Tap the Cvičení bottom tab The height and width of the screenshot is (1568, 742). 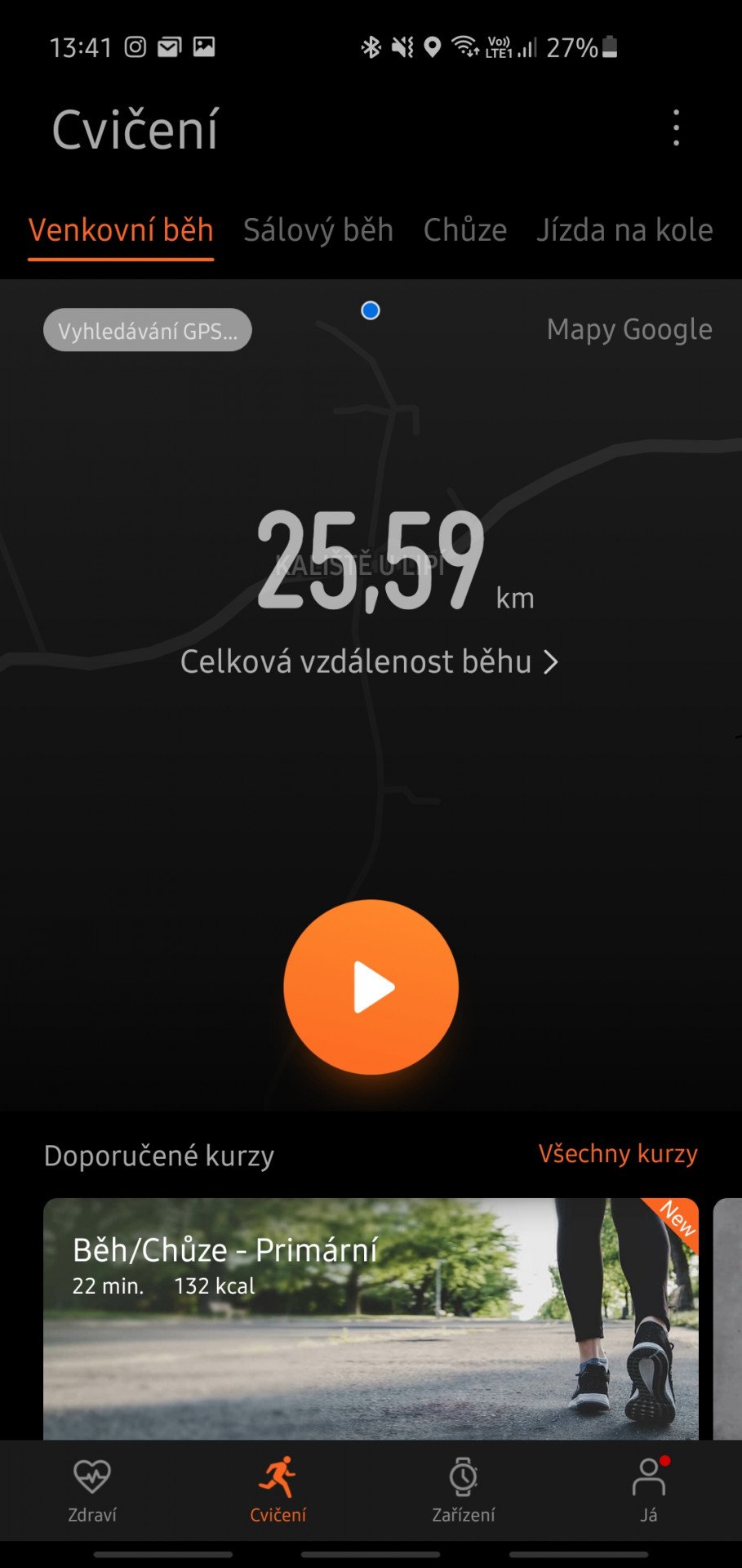click(278, 1491)
